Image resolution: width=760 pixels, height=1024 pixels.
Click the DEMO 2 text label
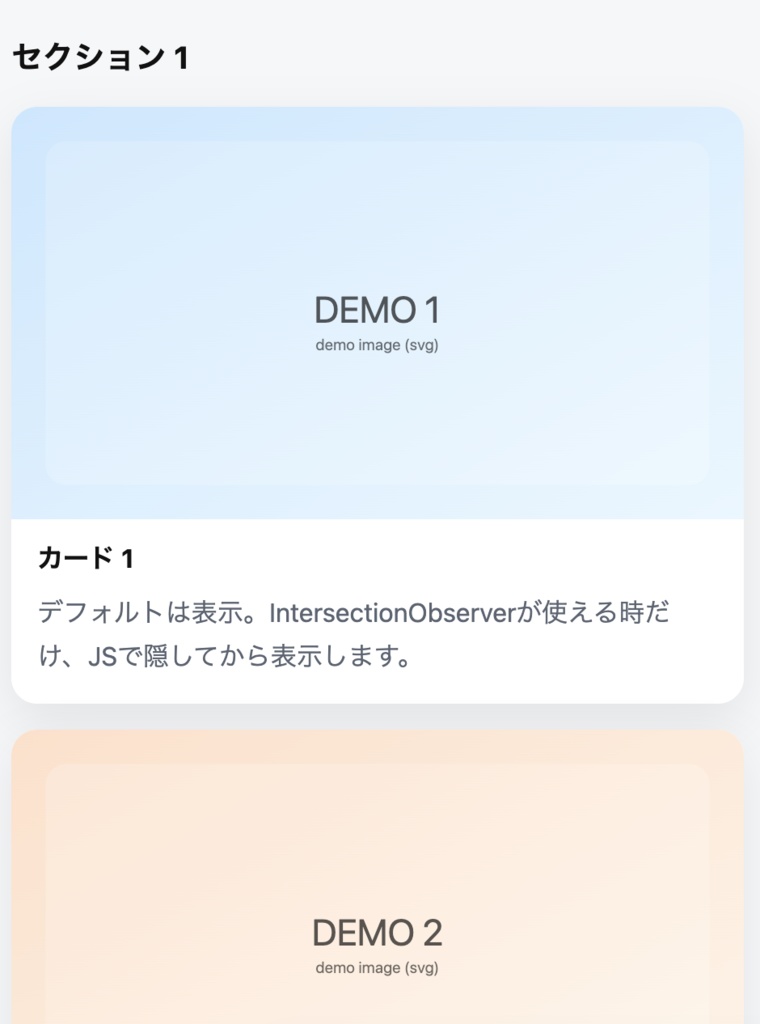(x=377, y=933)
